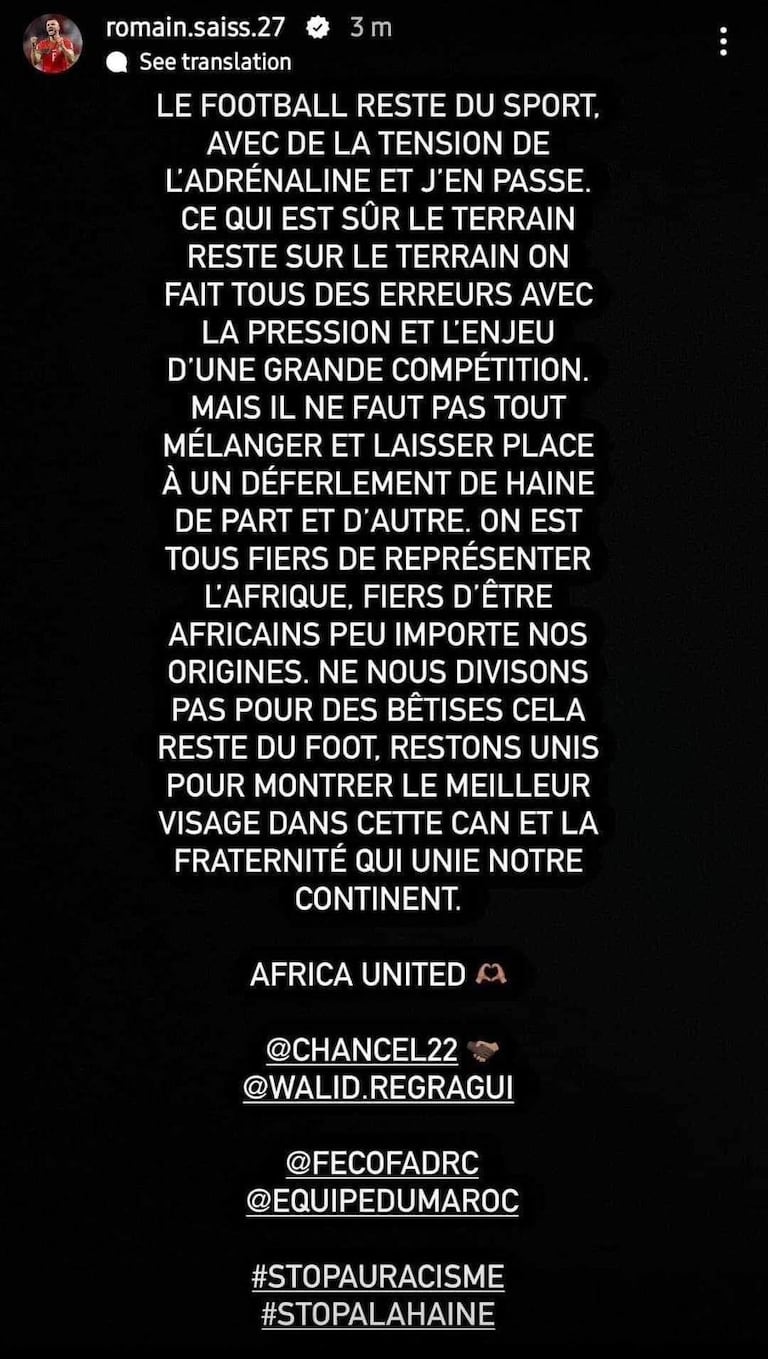
Task: View the @EQUIPEDUMAROC mention
Action: coord(383,1200)
